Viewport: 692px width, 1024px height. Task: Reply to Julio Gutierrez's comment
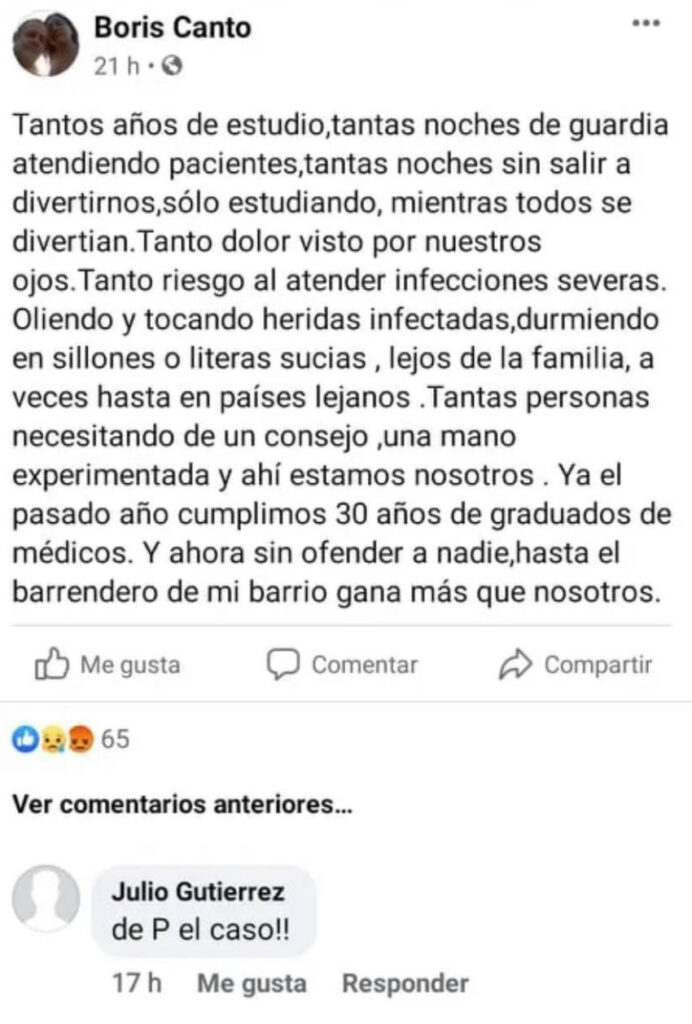click(405, 983)
